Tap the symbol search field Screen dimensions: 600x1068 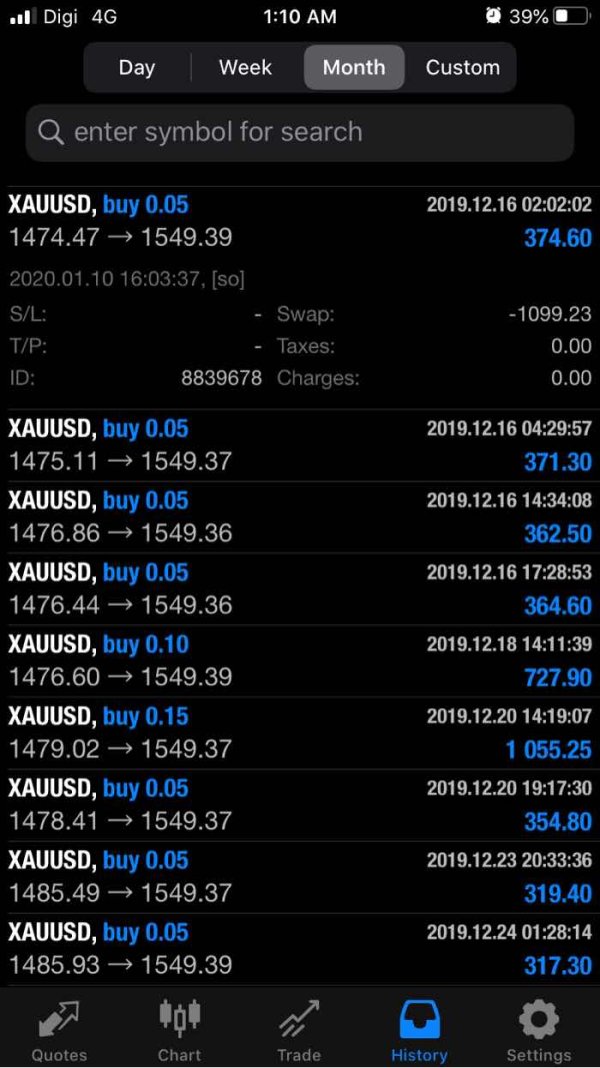coord(300,132)
